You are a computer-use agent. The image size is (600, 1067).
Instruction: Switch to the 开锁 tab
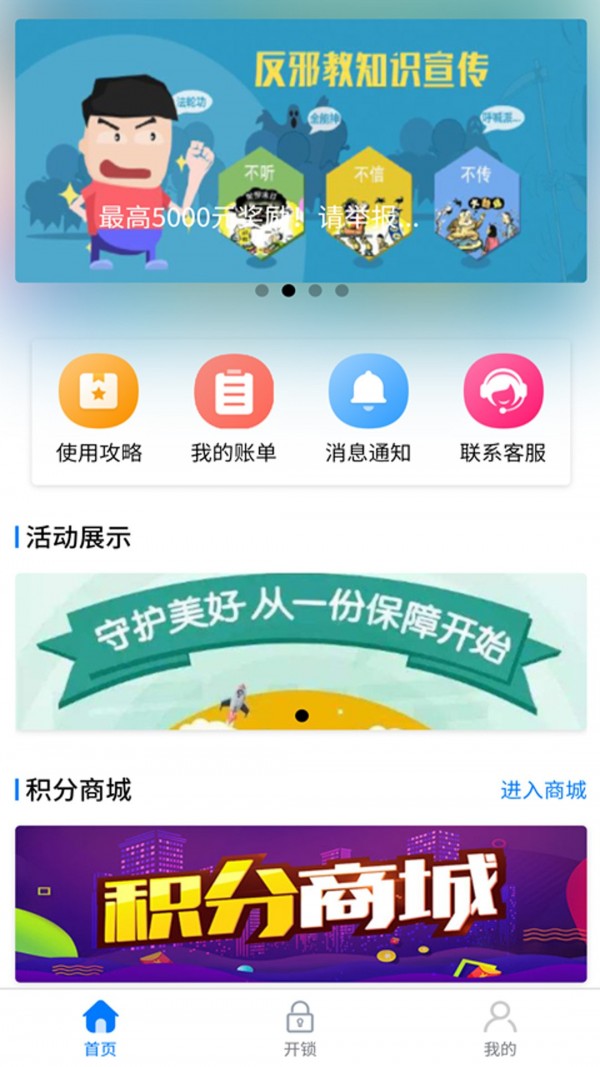click(300, 1027)
